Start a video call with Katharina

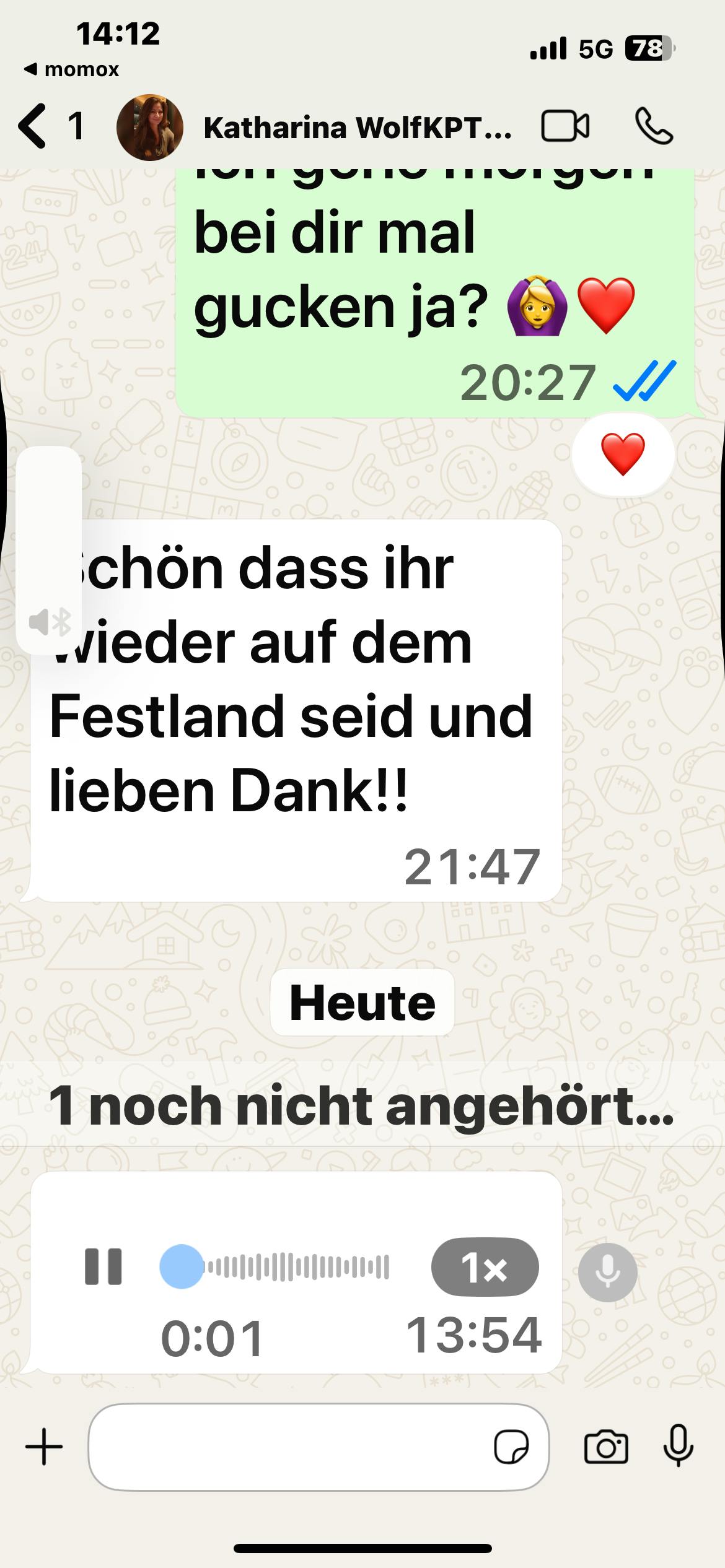point(565,127)
